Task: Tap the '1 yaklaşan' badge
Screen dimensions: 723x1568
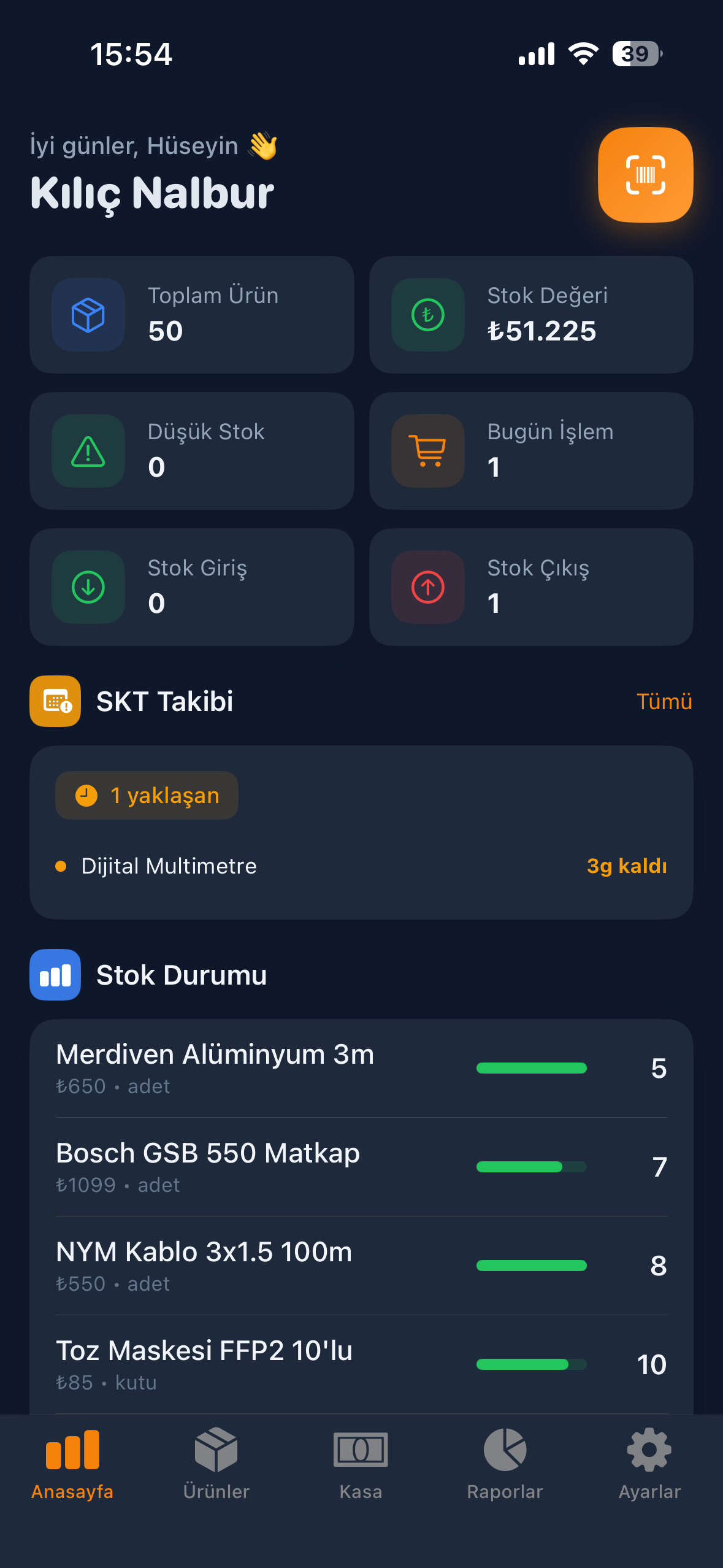Action: pyautogui.click(x=146, y=795)
